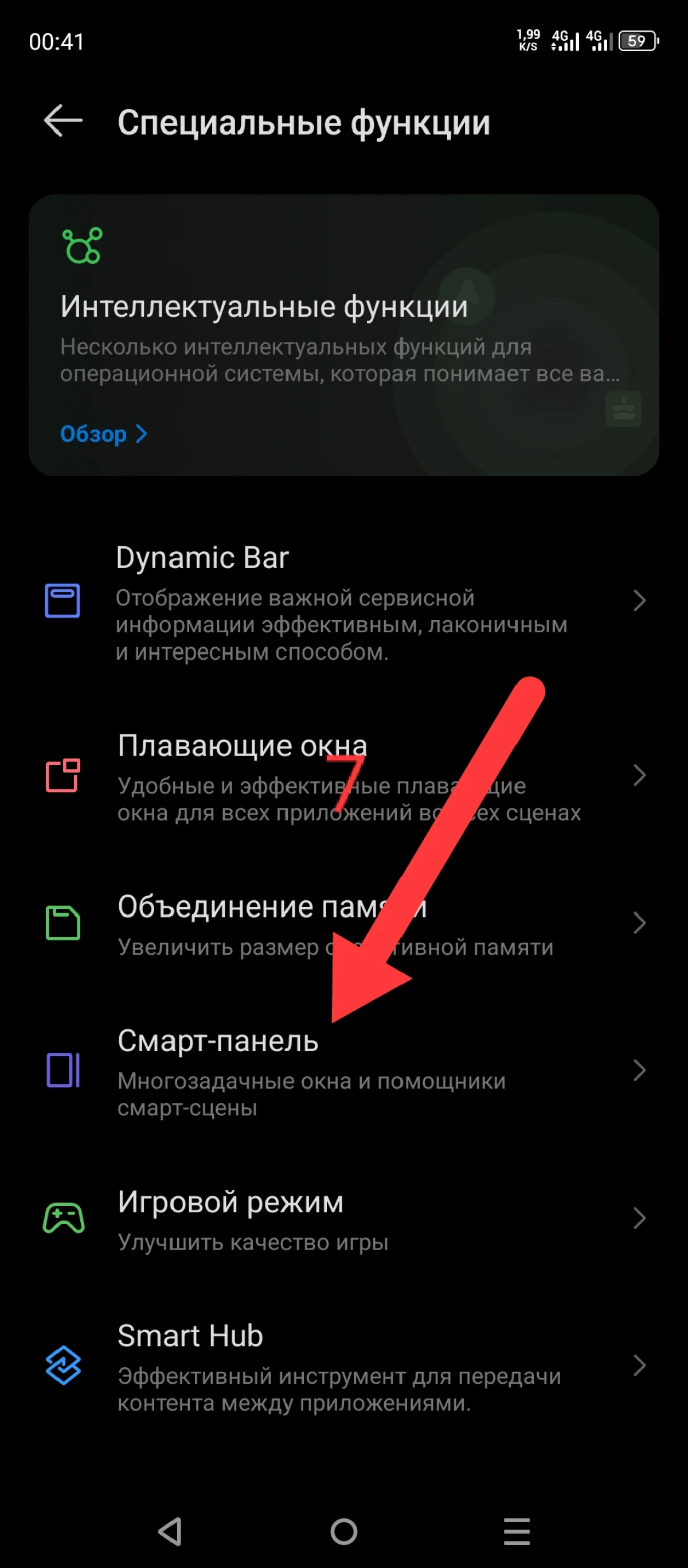Open Игровой режим via its chevron
688x1568 pixels.
click(x=639, y=1218)
